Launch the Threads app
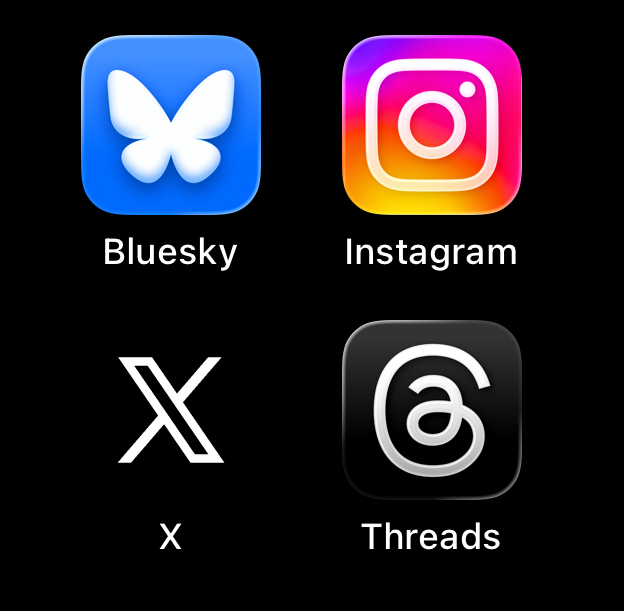The height and width of the screenshot is (611, 624). [431, 410]
